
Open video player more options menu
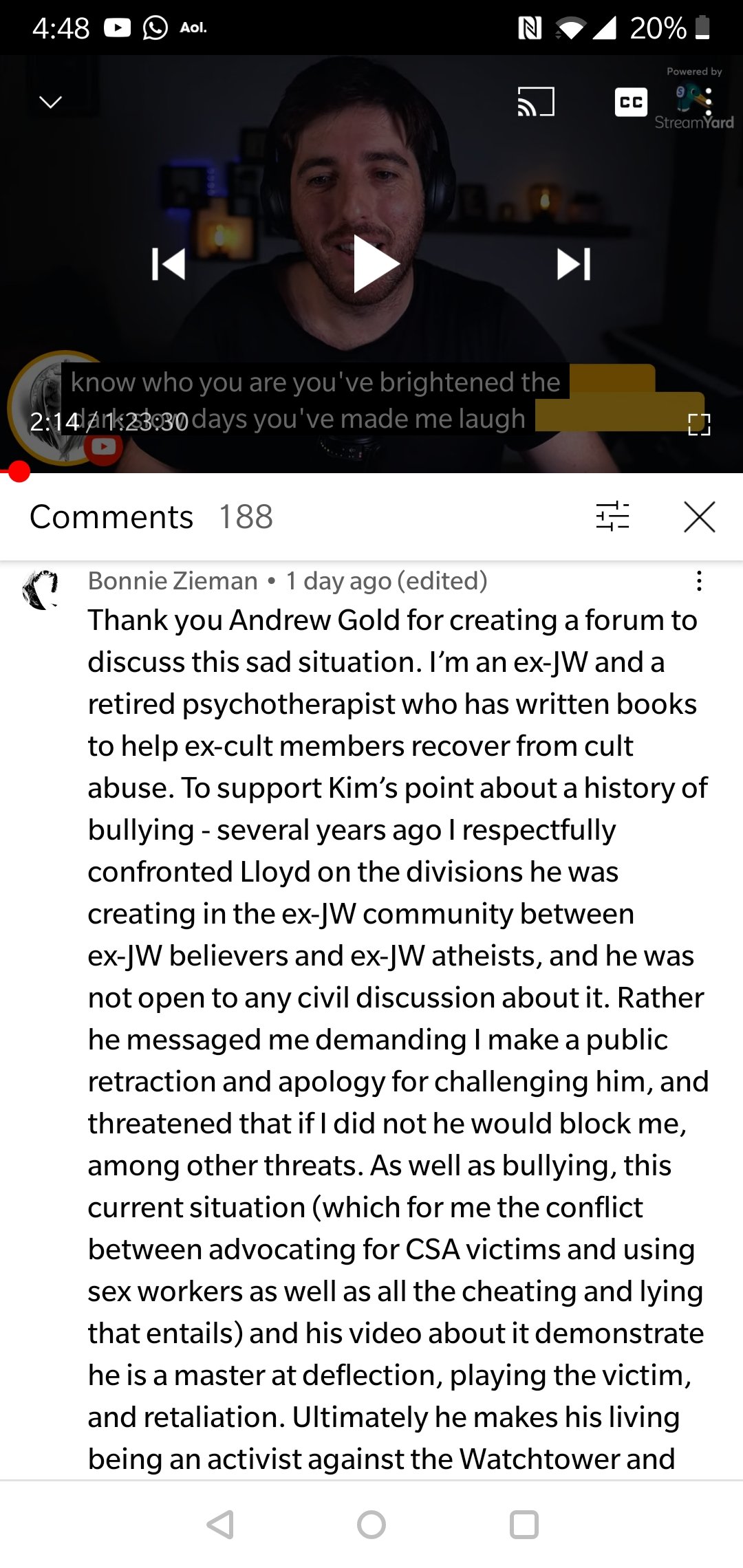(709, 102)
